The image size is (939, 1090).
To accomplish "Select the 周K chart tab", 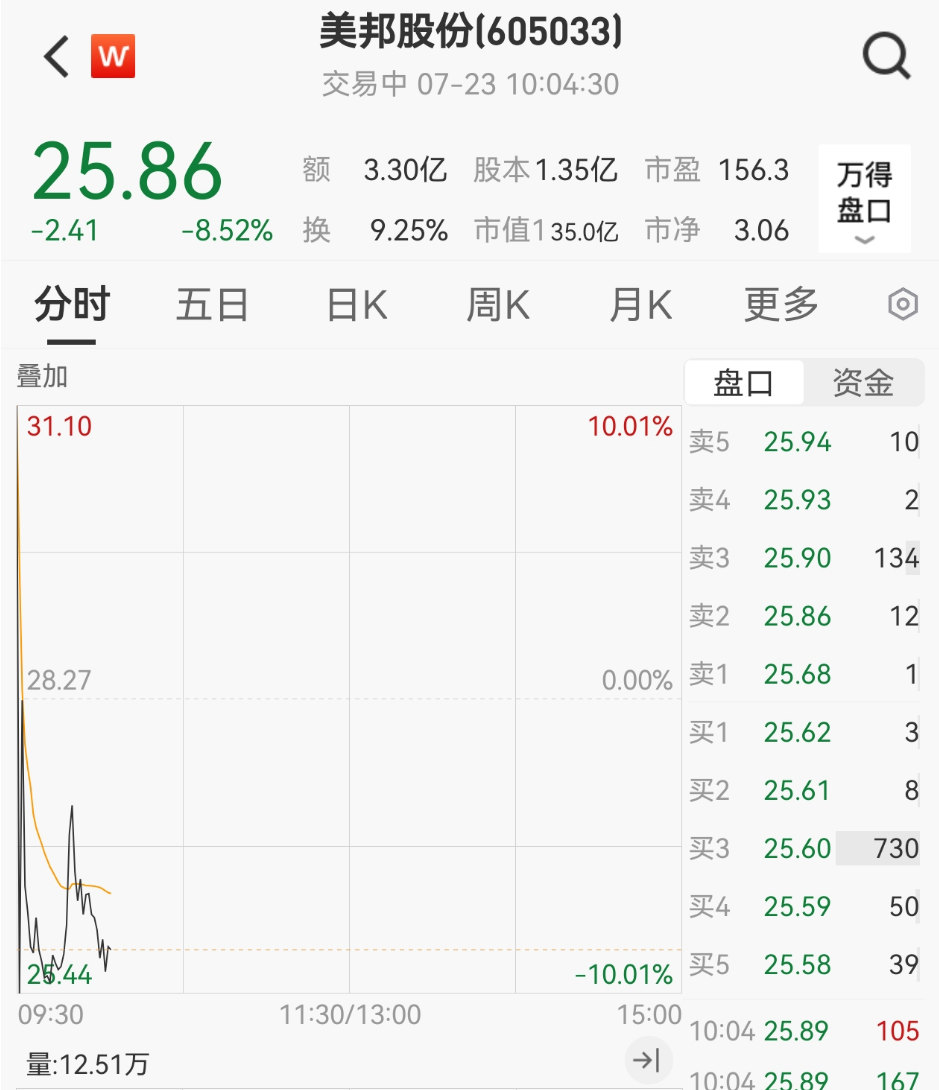I will [498, 305].
